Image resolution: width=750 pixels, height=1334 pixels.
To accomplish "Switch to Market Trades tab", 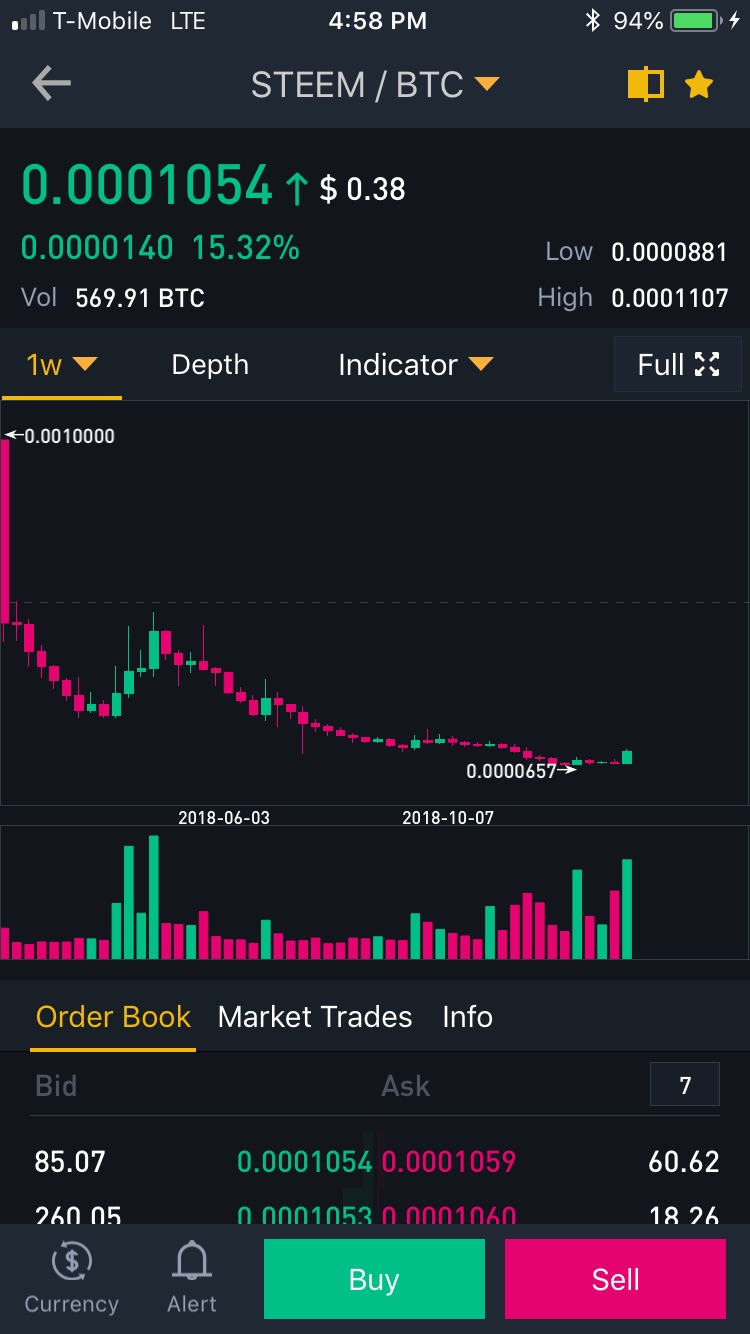I will (x=315, y=1017).
